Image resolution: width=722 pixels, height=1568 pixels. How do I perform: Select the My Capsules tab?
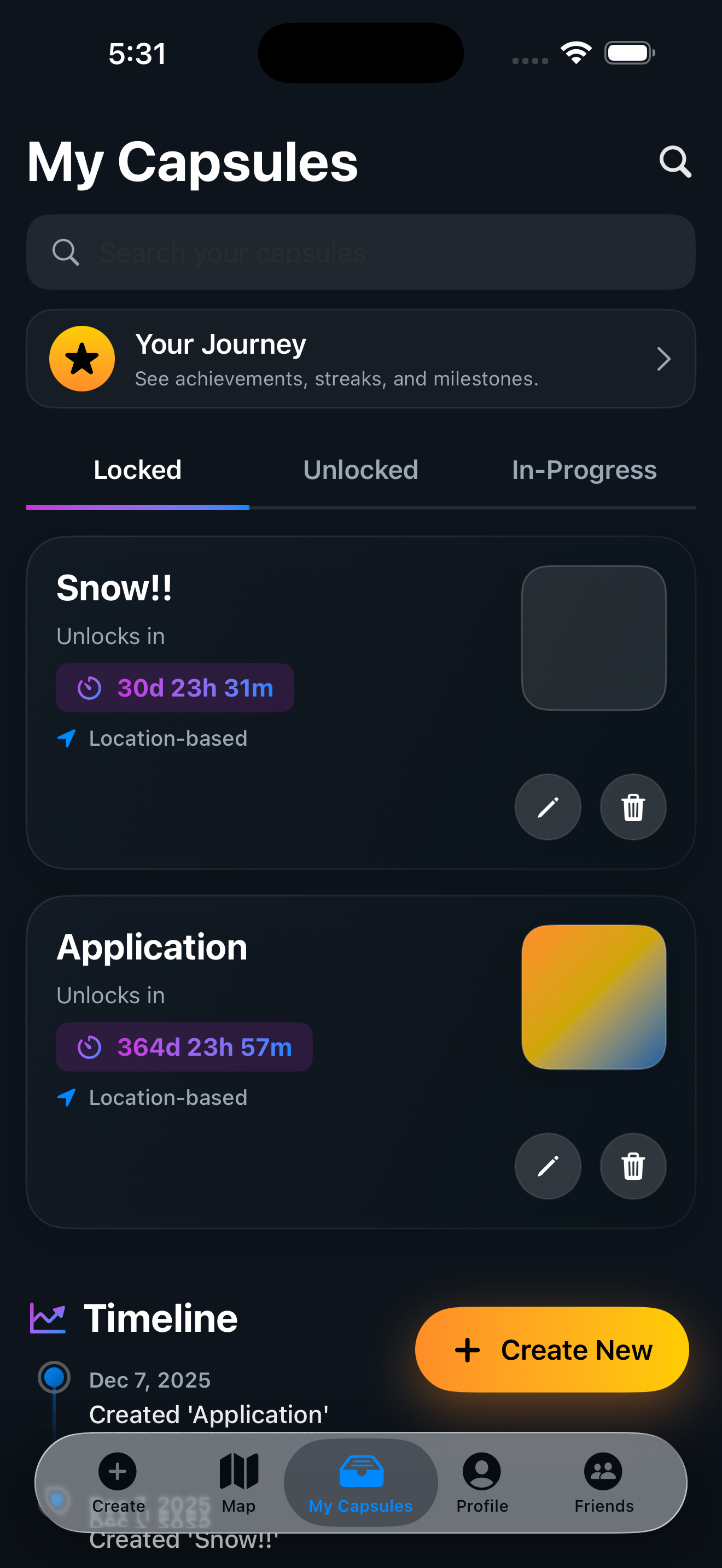tap(360, 1483)
